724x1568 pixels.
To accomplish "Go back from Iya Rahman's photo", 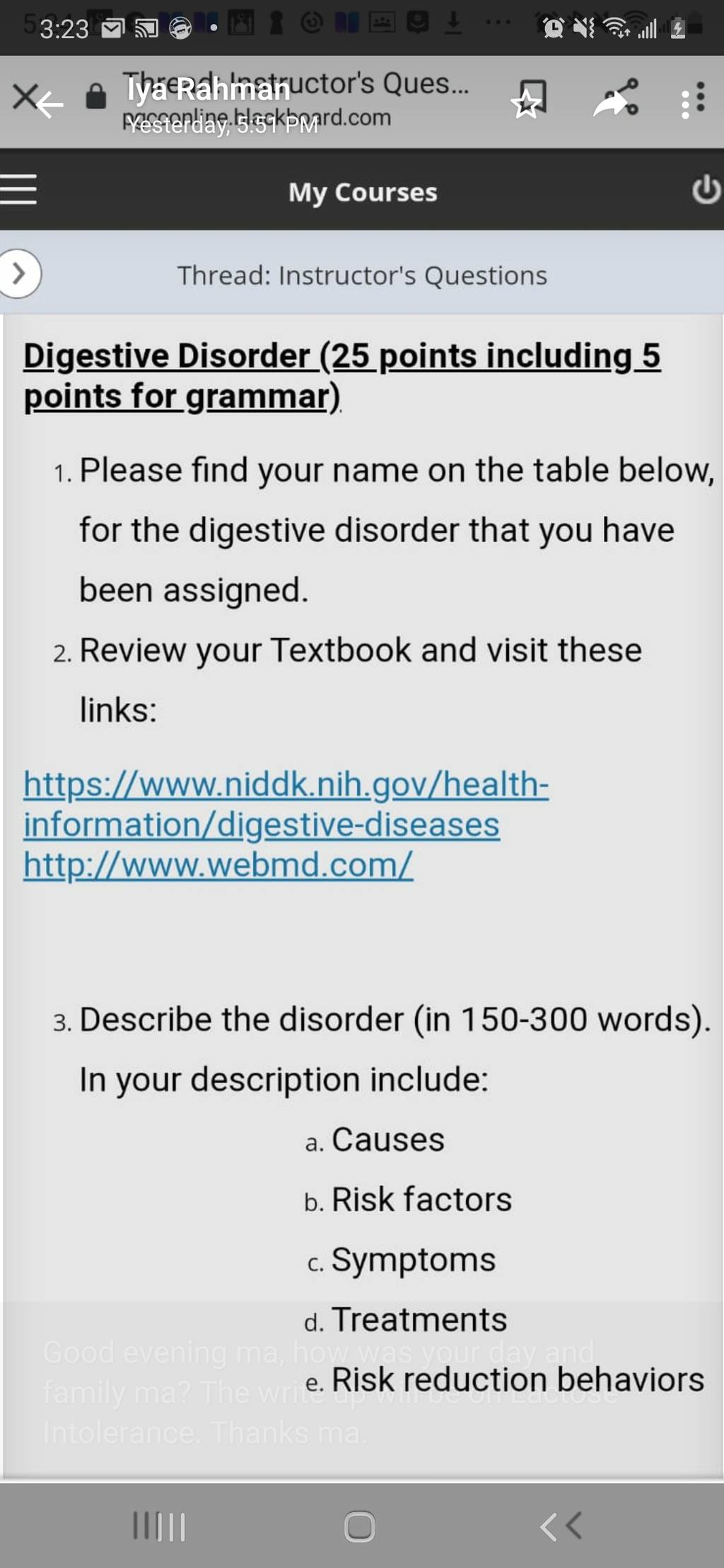I will click(49, 106).
